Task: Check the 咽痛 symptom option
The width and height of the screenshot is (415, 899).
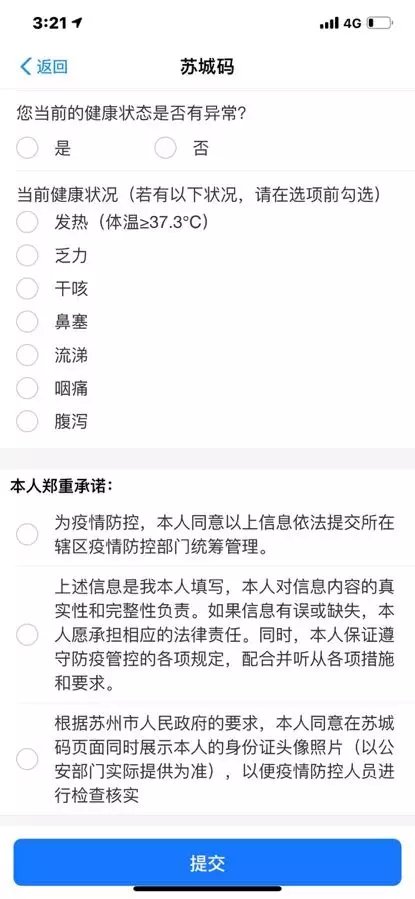Action: 27,388
